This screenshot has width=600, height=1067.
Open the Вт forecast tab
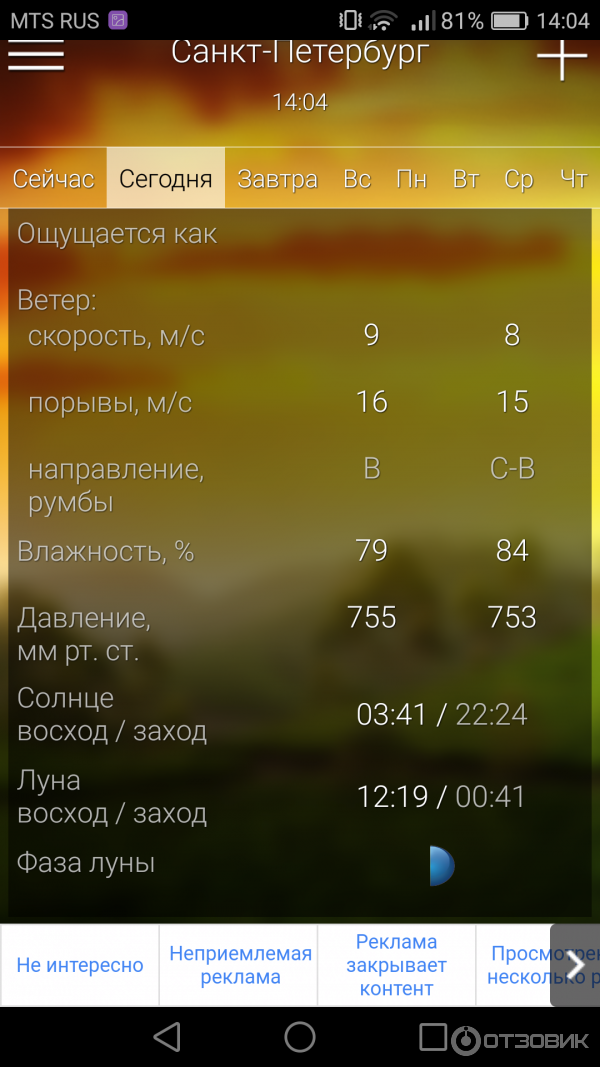466,179
